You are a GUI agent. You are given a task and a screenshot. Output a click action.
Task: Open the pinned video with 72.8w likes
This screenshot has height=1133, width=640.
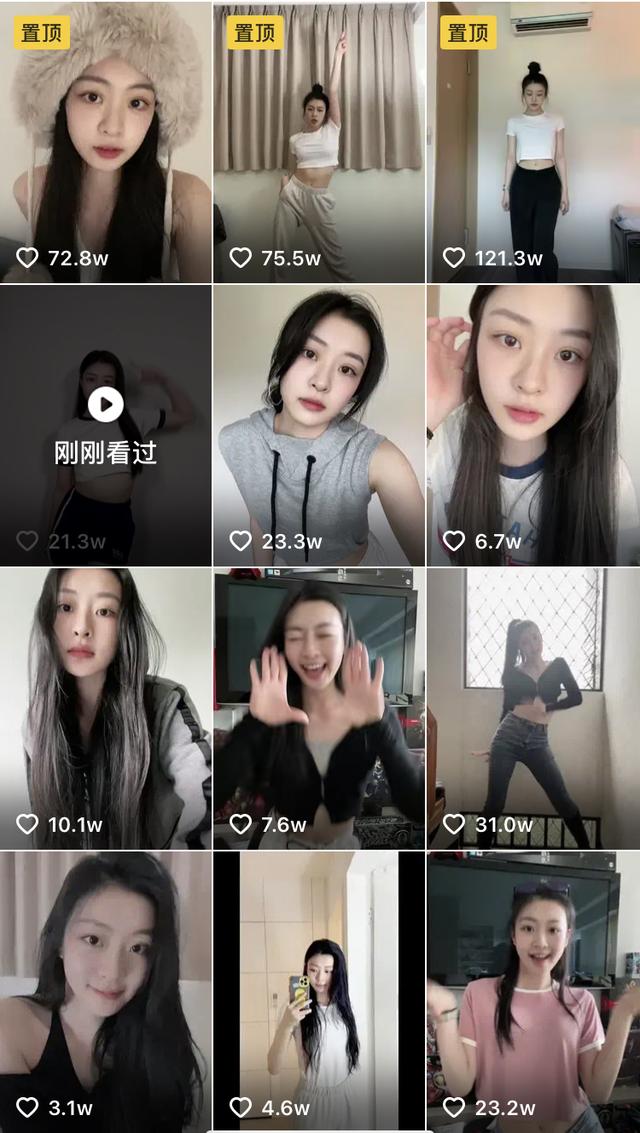click(x=106, y=142)
